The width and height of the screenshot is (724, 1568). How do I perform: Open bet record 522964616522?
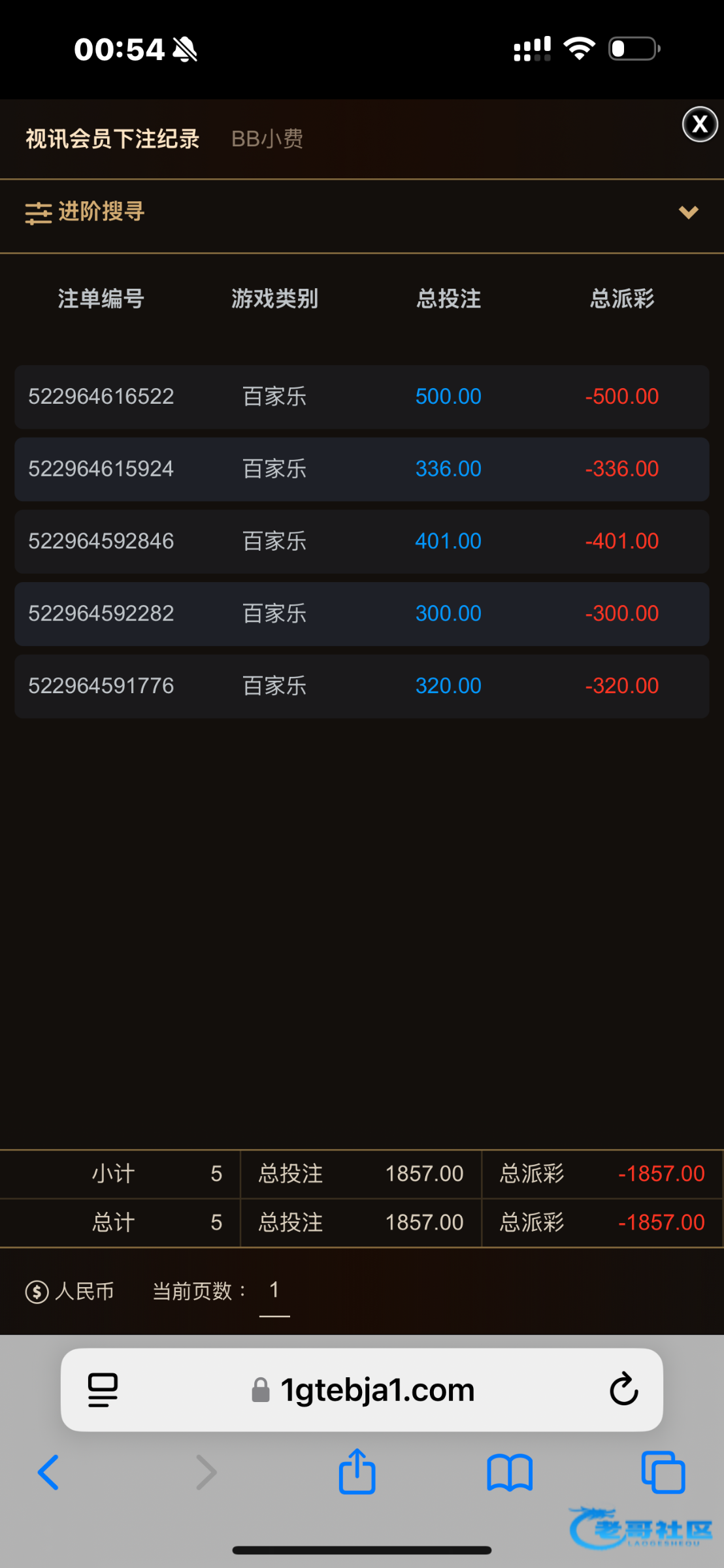pos(101,397)
